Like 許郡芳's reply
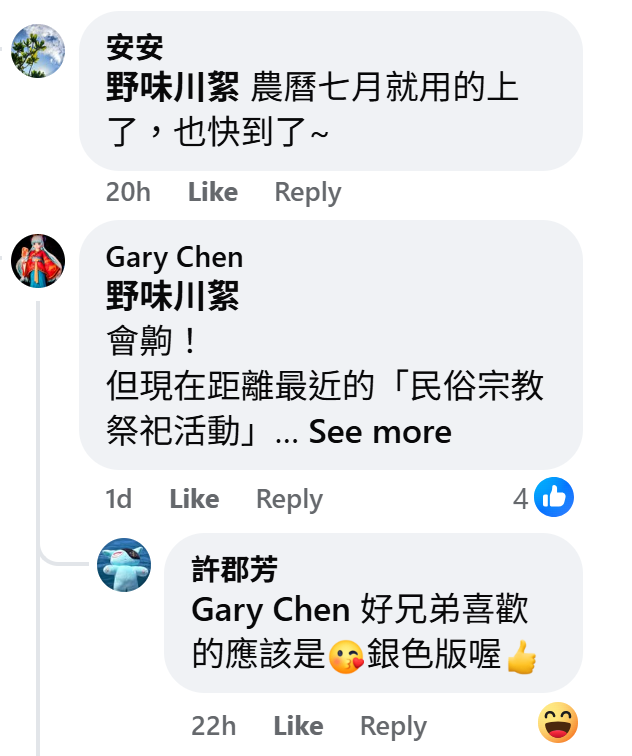Screen dimensions: 632x756 [x=298, y=726]
